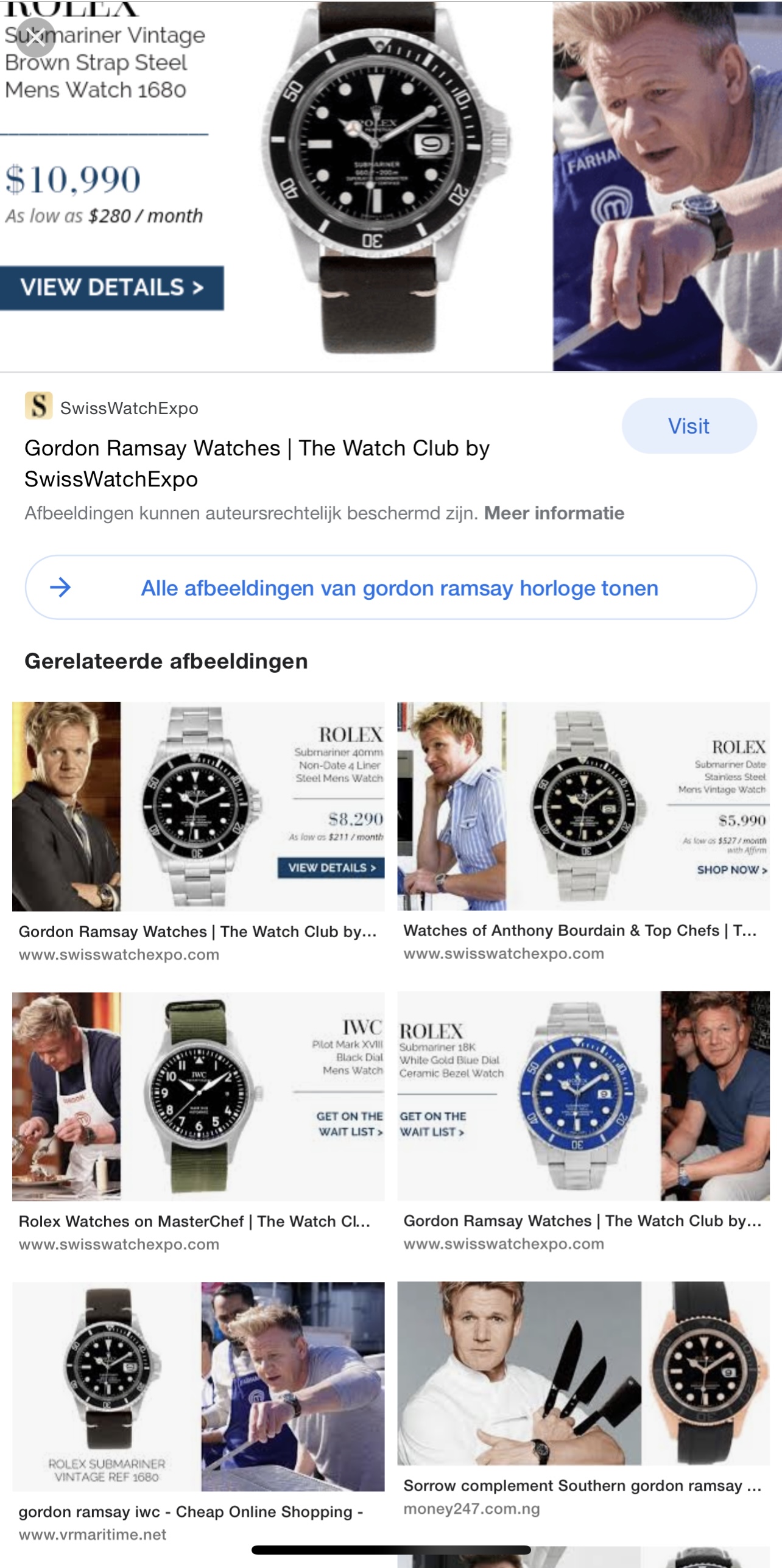Open the vrmaritime.net gordon ramsay iwc image

coord(199,1387)
